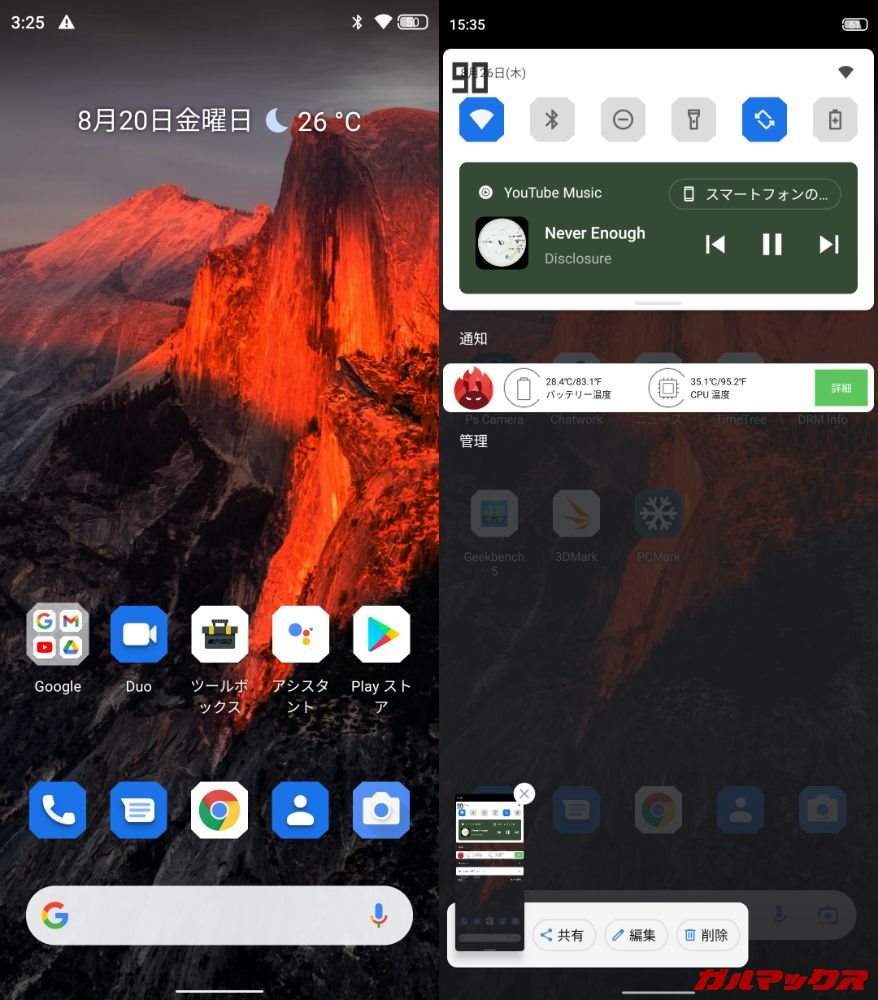
Task: Tap the Google search bar microphone
Action: click(x=378, y=914)
